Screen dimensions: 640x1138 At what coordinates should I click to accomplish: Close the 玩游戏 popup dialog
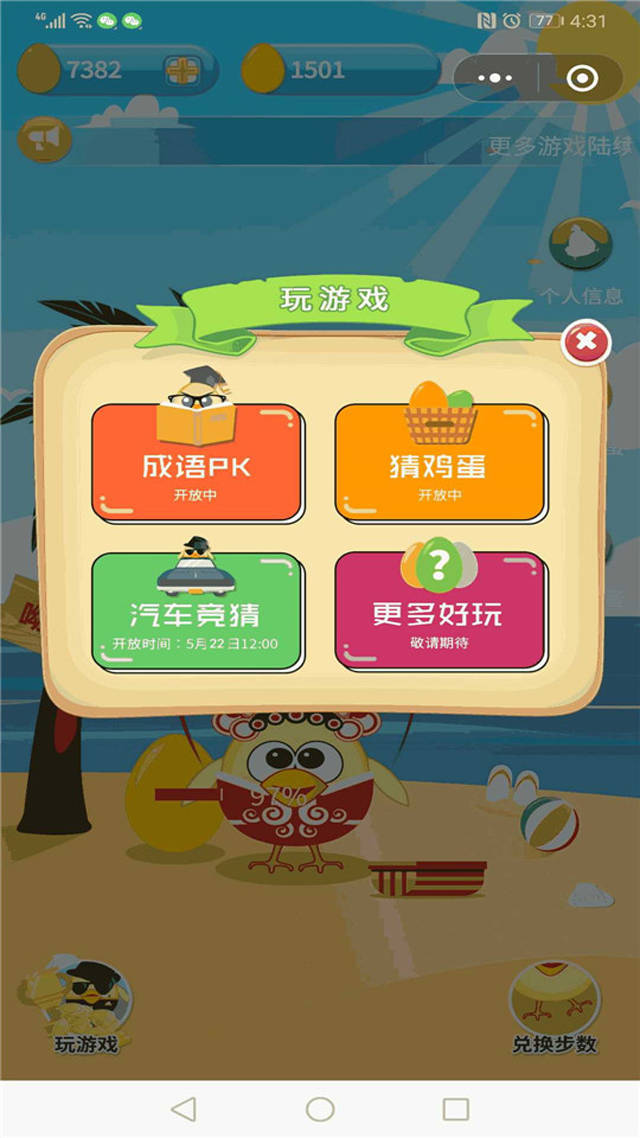coord(586,343)
